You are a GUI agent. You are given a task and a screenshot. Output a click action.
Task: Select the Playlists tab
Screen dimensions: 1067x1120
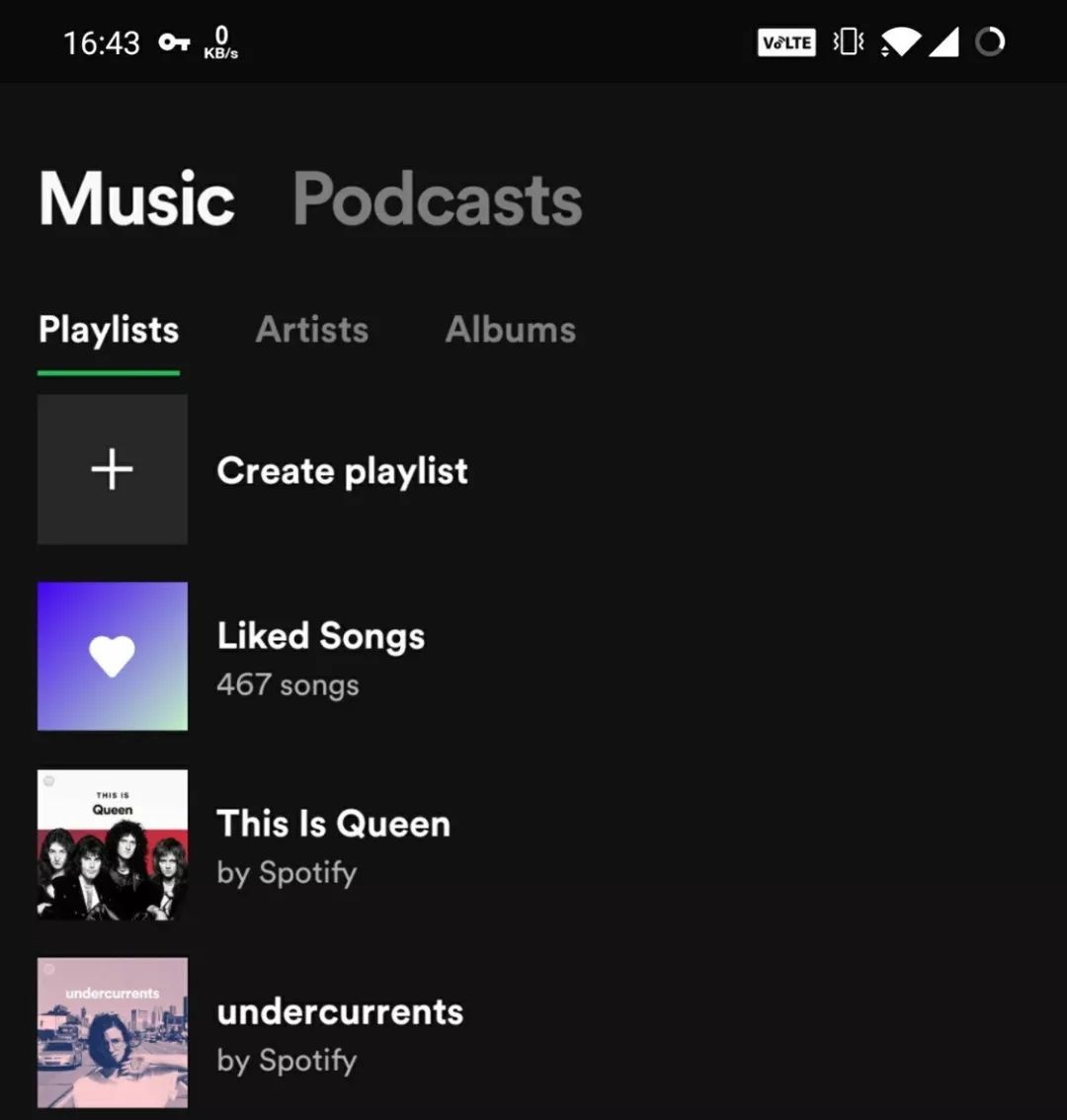click(109, 330)
